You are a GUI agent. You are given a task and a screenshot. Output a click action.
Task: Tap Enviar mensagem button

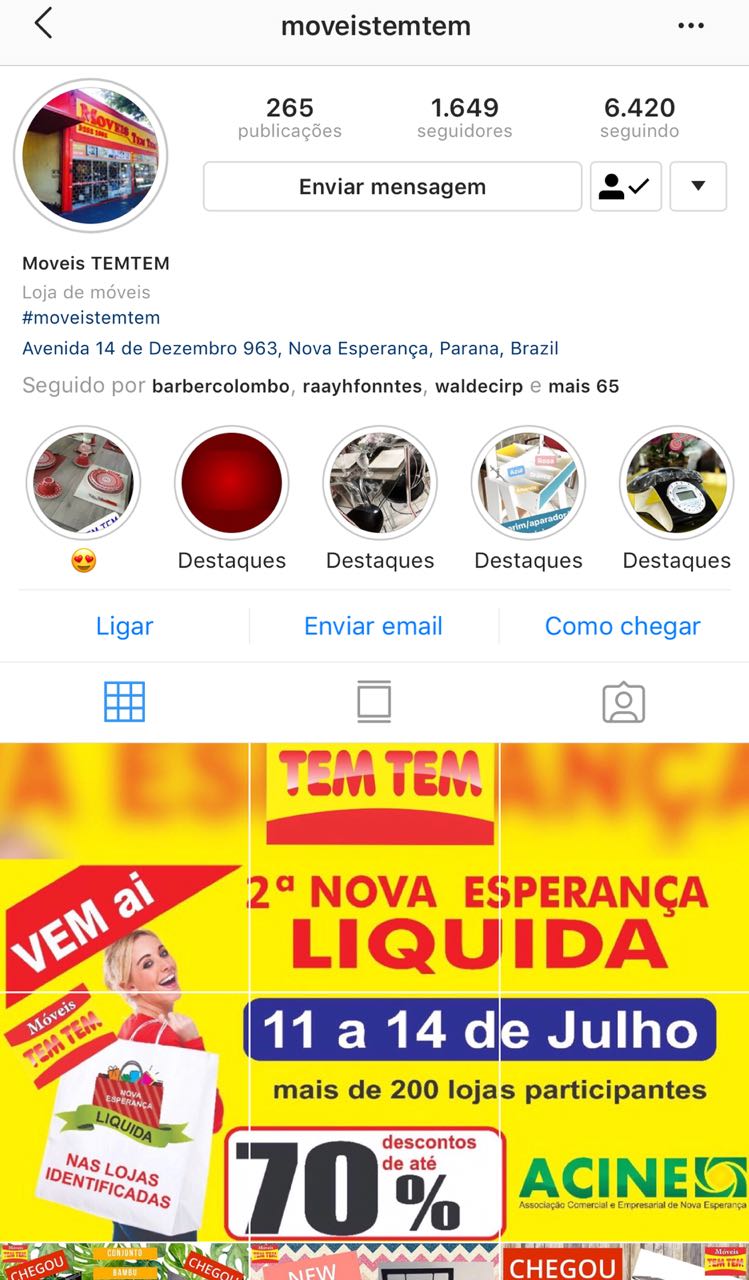[392, 187]
